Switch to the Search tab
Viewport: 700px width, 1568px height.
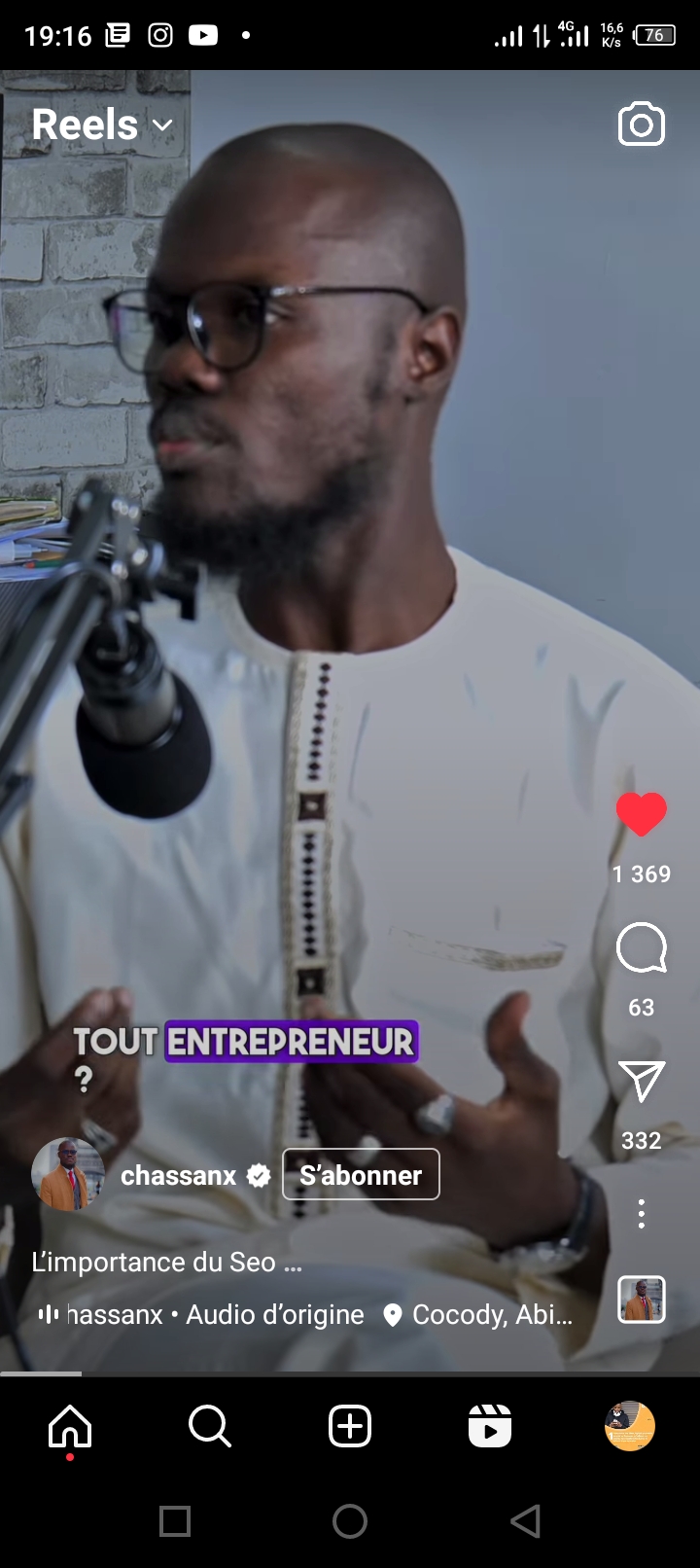point(210,1427)
